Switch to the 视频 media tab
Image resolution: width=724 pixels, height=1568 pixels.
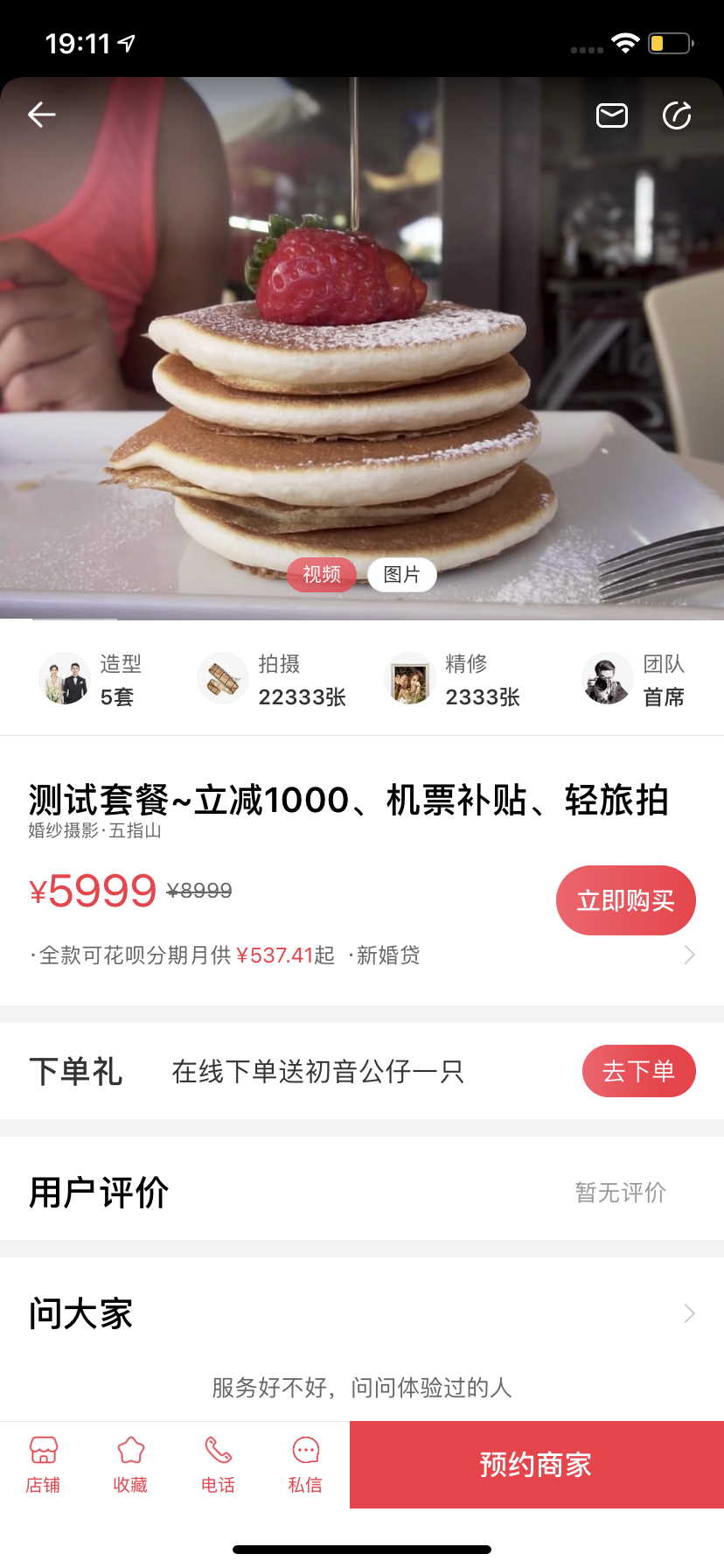pos(322,575)
